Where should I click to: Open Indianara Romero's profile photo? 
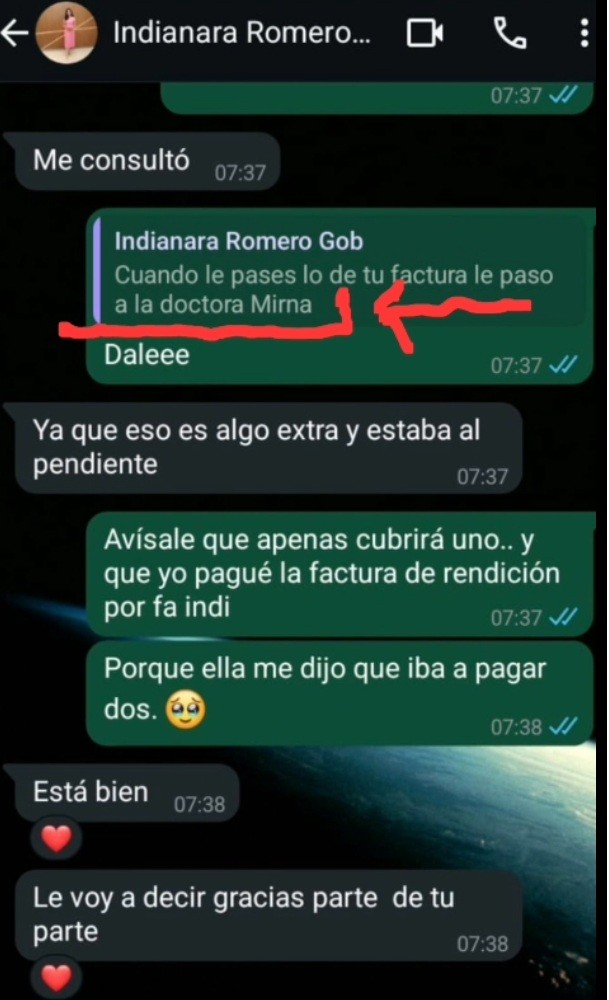click(x=66, y=33)
